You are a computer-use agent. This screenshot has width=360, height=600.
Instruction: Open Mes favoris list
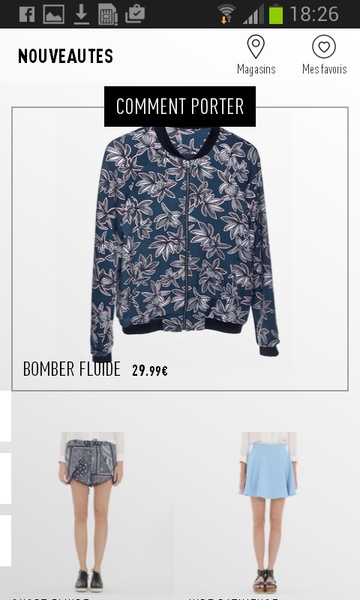pyautogui.click(x=324, y=55)
